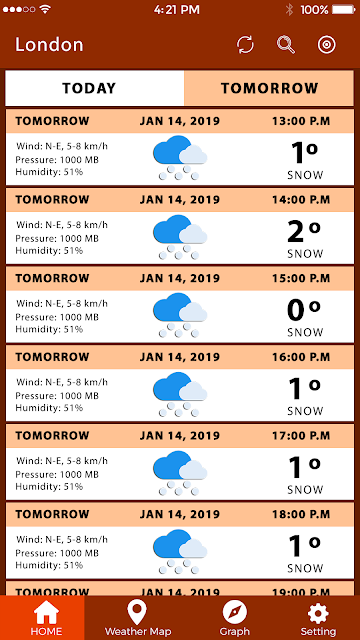View the 15:00 P.M forecast card
This screenshot has height=640, width=360.
180,304
